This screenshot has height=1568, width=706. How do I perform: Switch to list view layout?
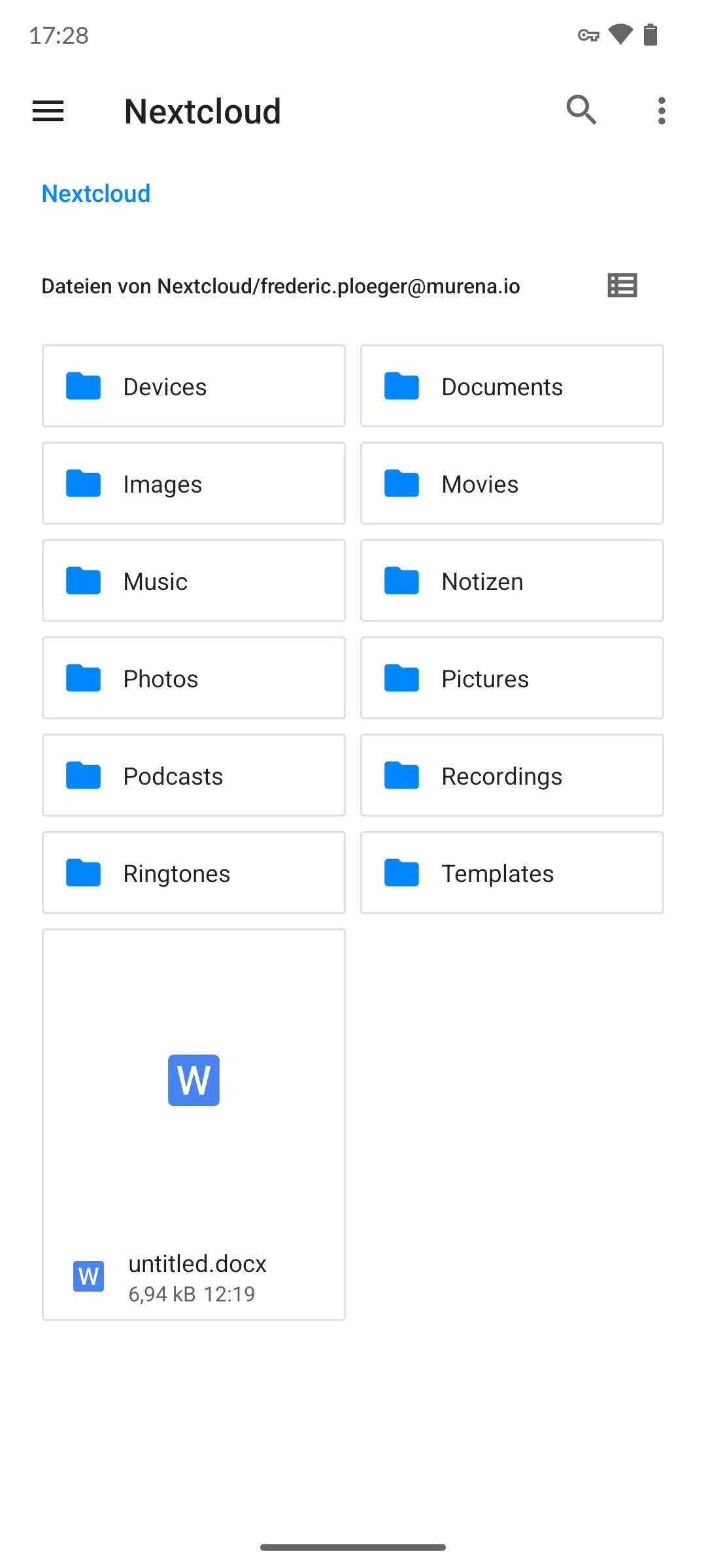pos(622,286)
